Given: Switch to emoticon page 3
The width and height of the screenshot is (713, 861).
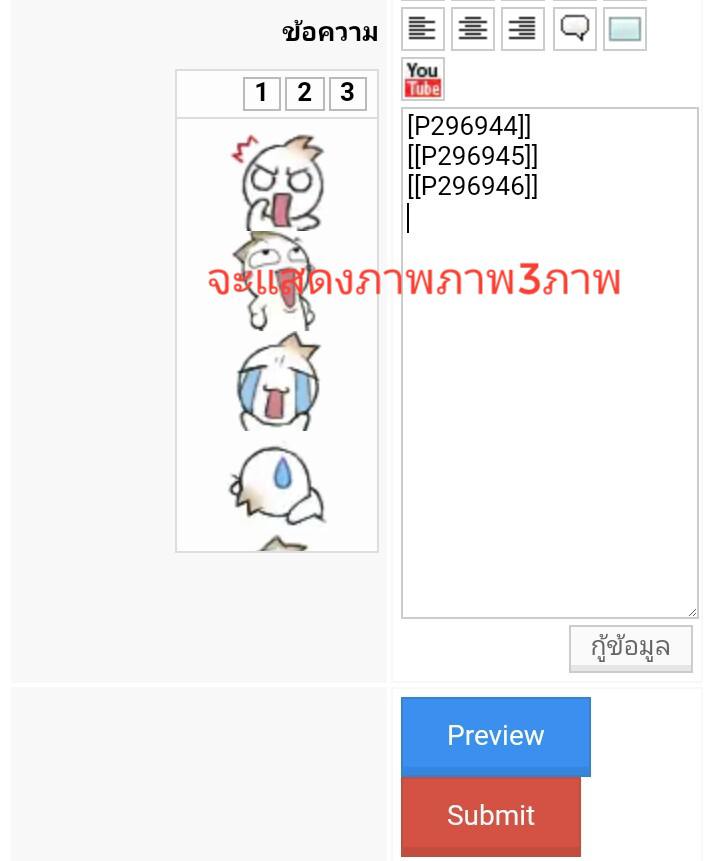Looking at the screenshot, I should pyautogui.click(x=347, y=94).
